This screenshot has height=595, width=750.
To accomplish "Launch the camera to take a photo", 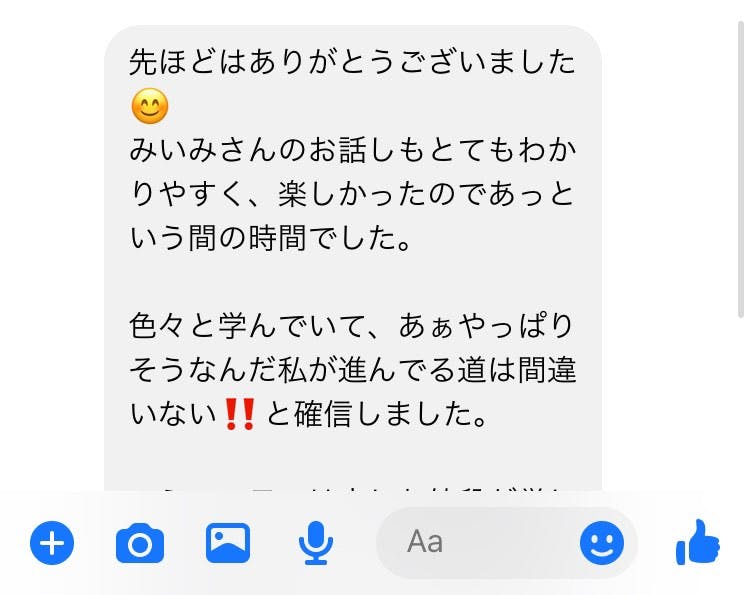I will pos(140,544).
